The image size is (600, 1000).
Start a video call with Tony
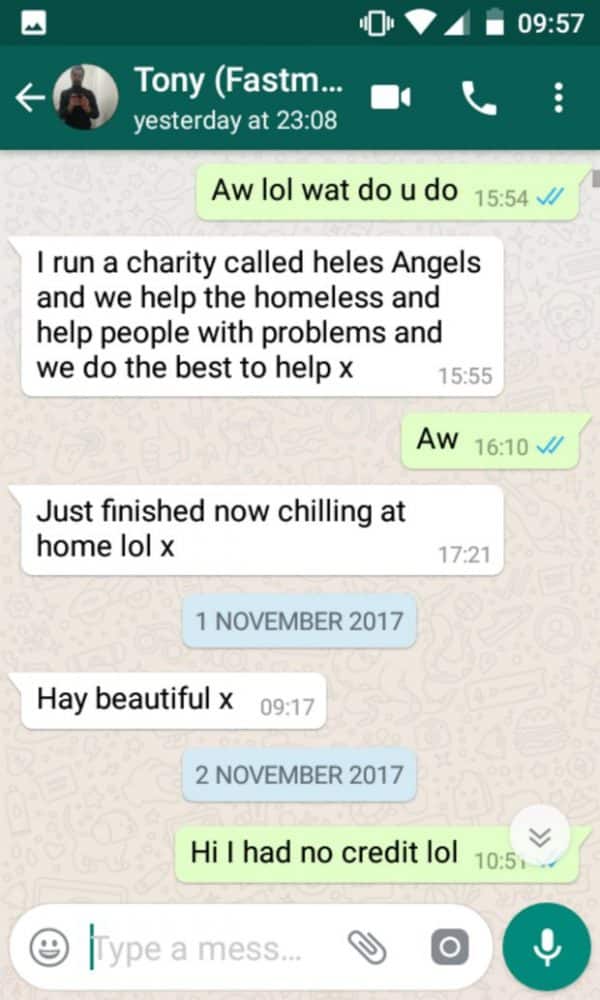[x=390, y=98]
